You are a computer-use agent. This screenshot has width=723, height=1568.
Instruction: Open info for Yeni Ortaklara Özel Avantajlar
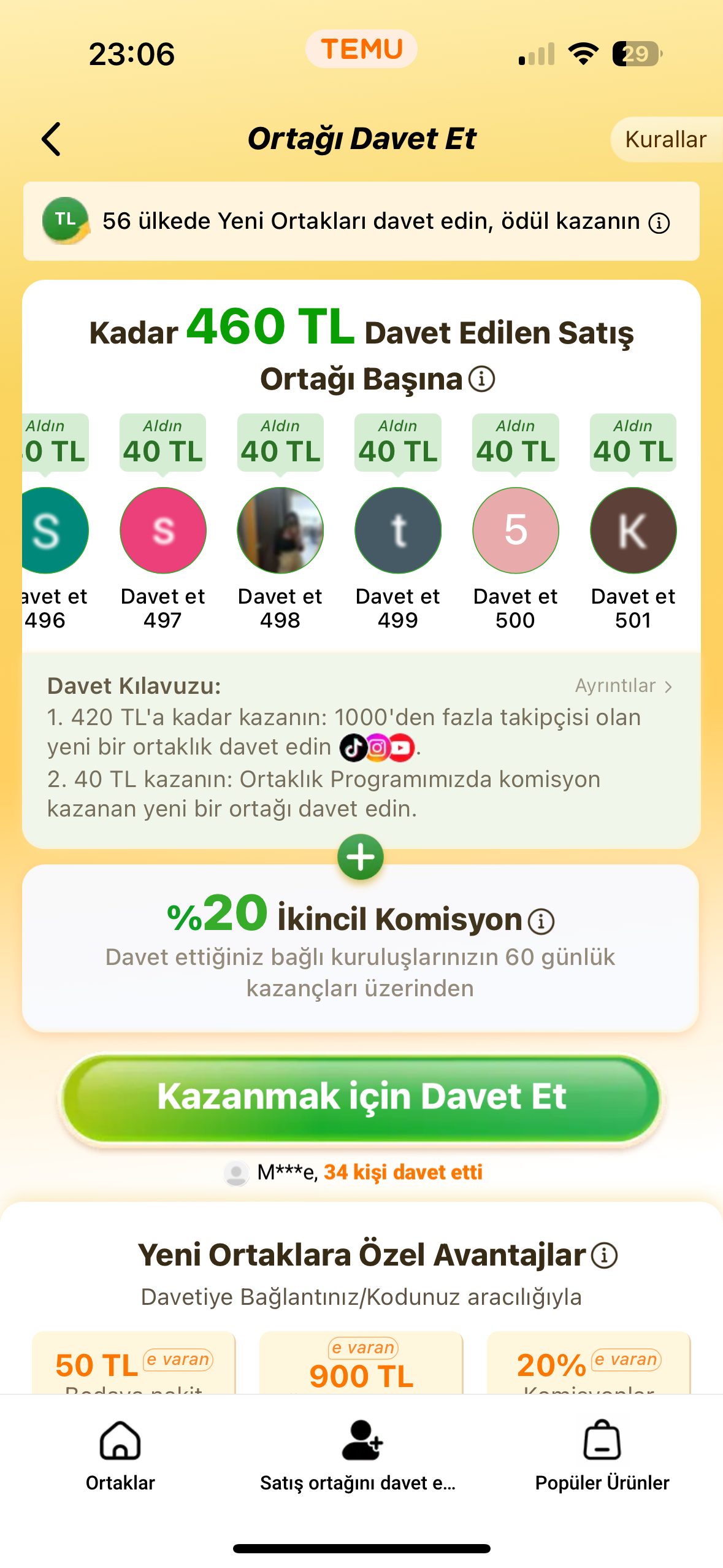(x=605, y=1255)
